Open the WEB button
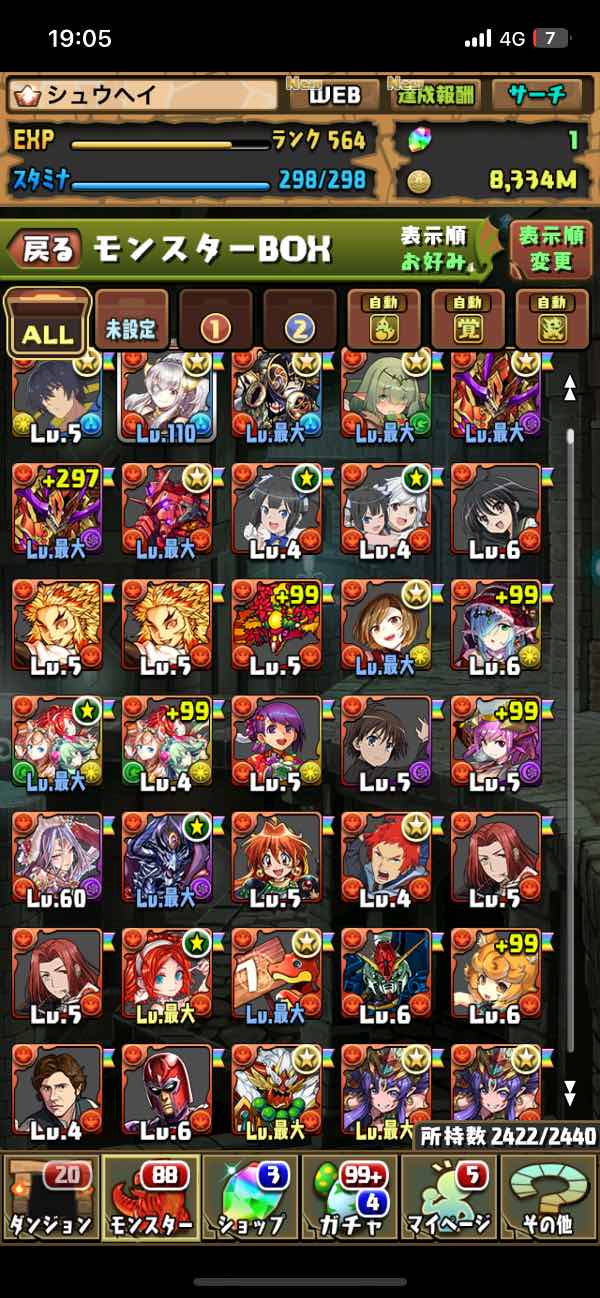The width and height of the screenshot is (600, 1298). (333, 95)
